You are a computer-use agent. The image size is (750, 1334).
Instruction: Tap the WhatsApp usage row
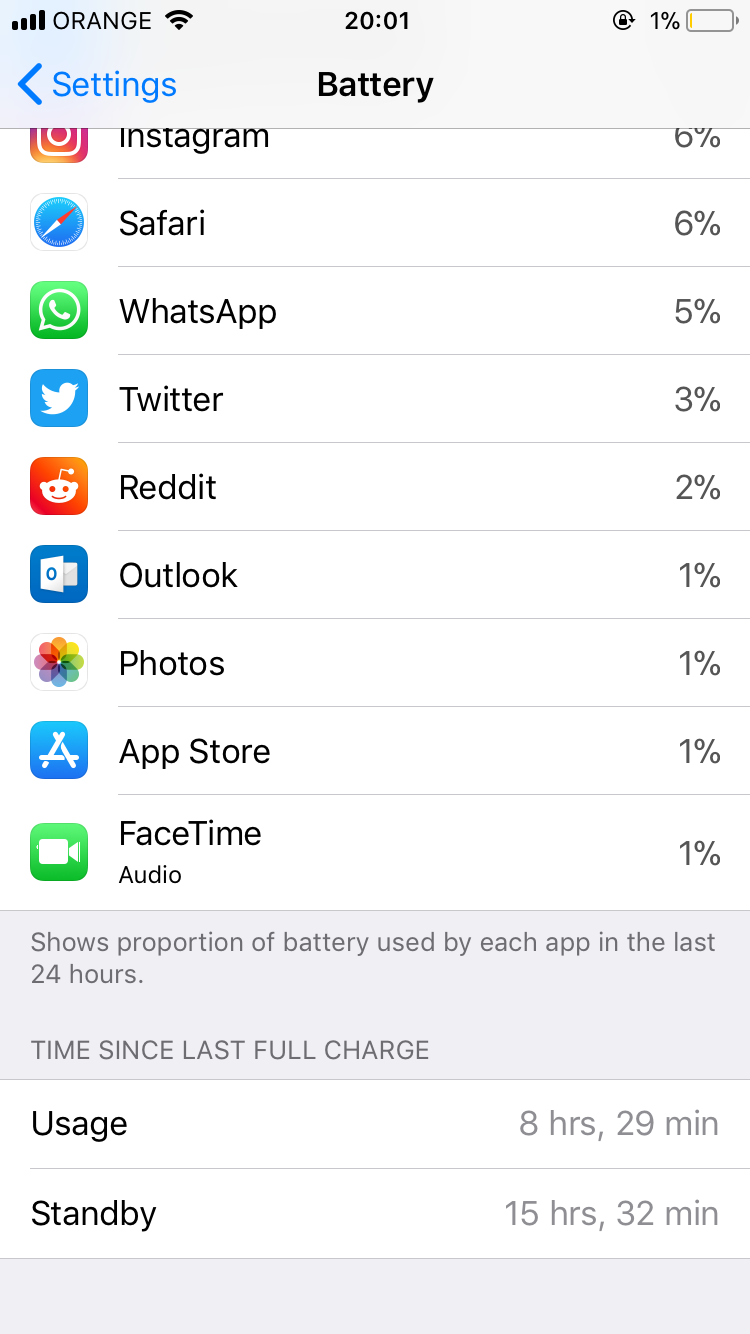point(375,311)
